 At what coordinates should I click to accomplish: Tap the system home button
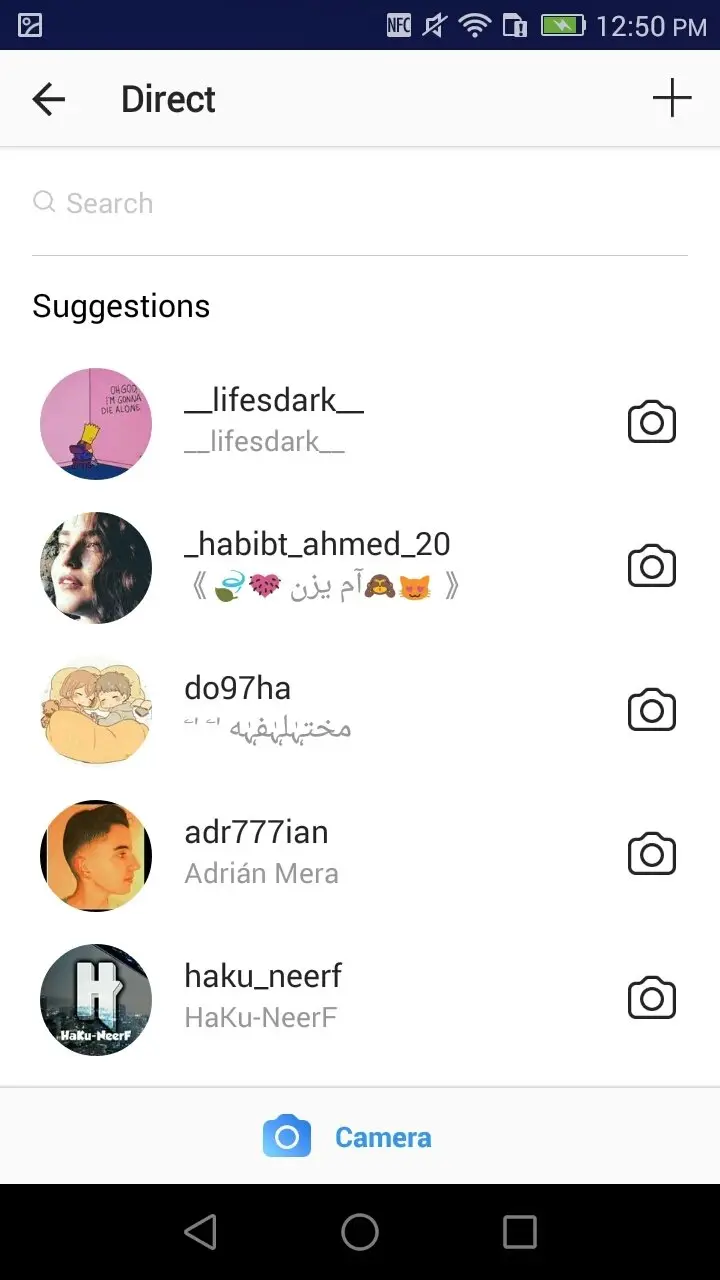pos(360,1232)
